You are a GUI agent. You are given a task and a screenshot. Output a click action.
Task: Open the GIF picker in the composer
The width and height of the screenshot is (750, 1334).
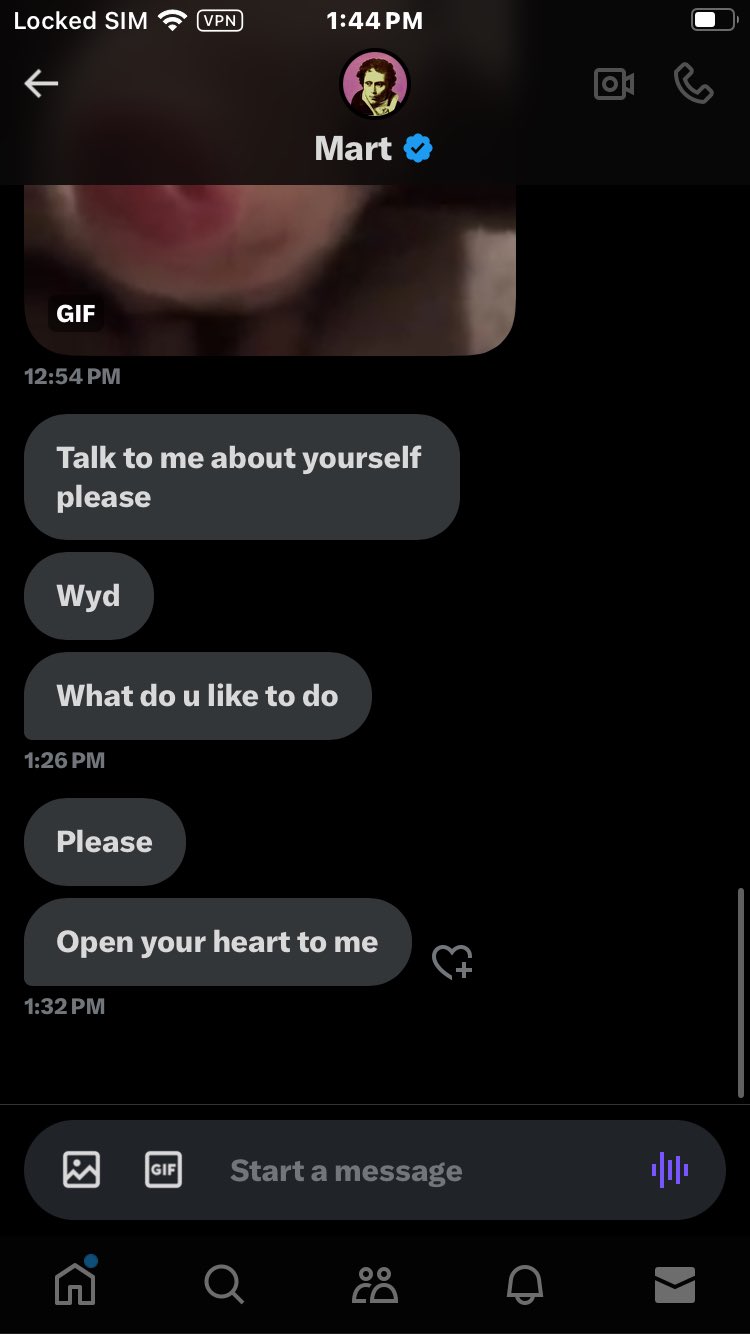[x=163, y=1169]
